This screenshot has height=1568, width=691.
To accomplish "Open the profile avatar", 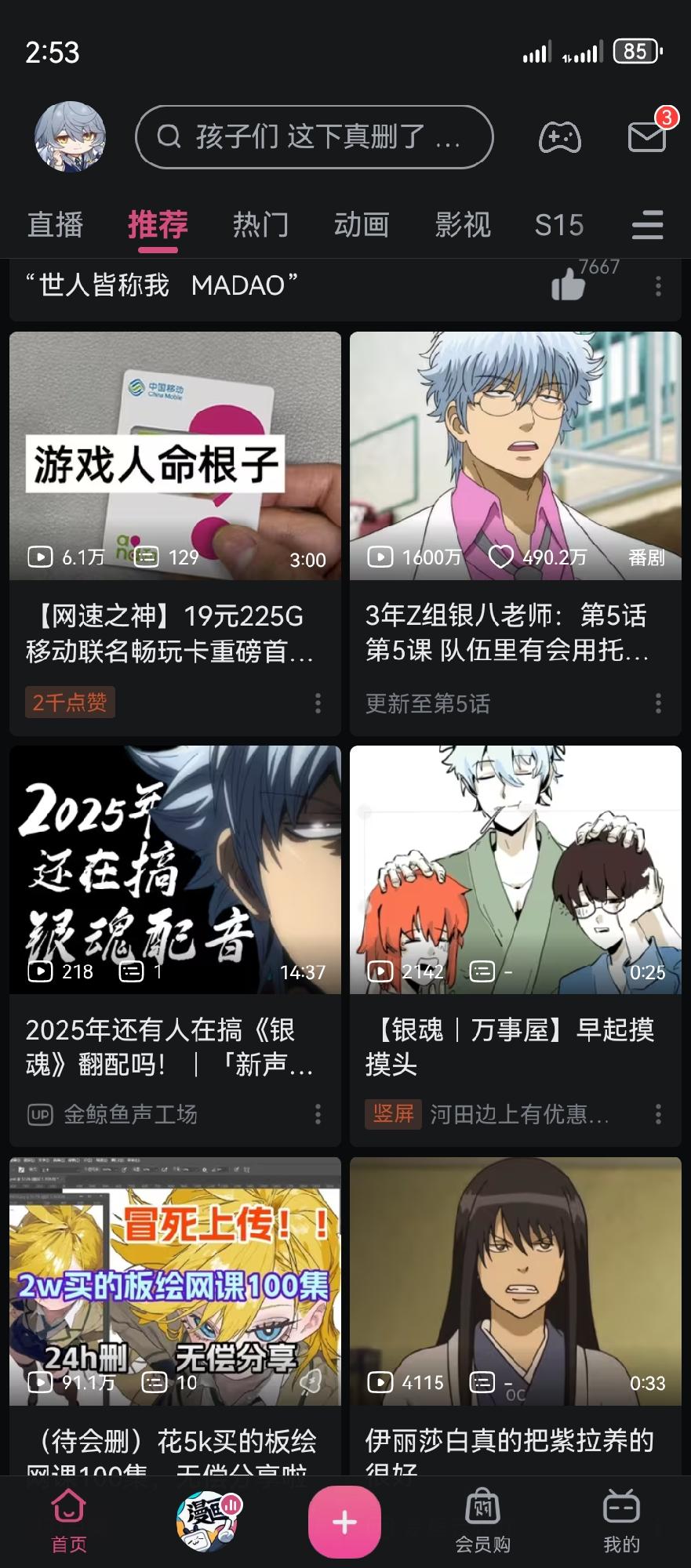I will coord(70,136).
